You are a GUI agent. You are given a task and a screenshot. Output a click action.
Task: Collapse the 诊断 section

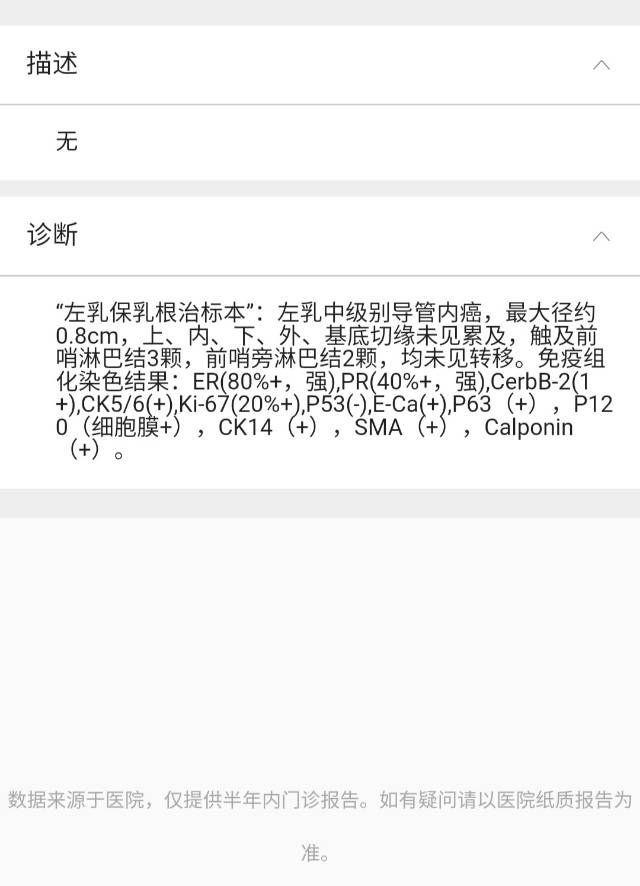coord(601,237)
